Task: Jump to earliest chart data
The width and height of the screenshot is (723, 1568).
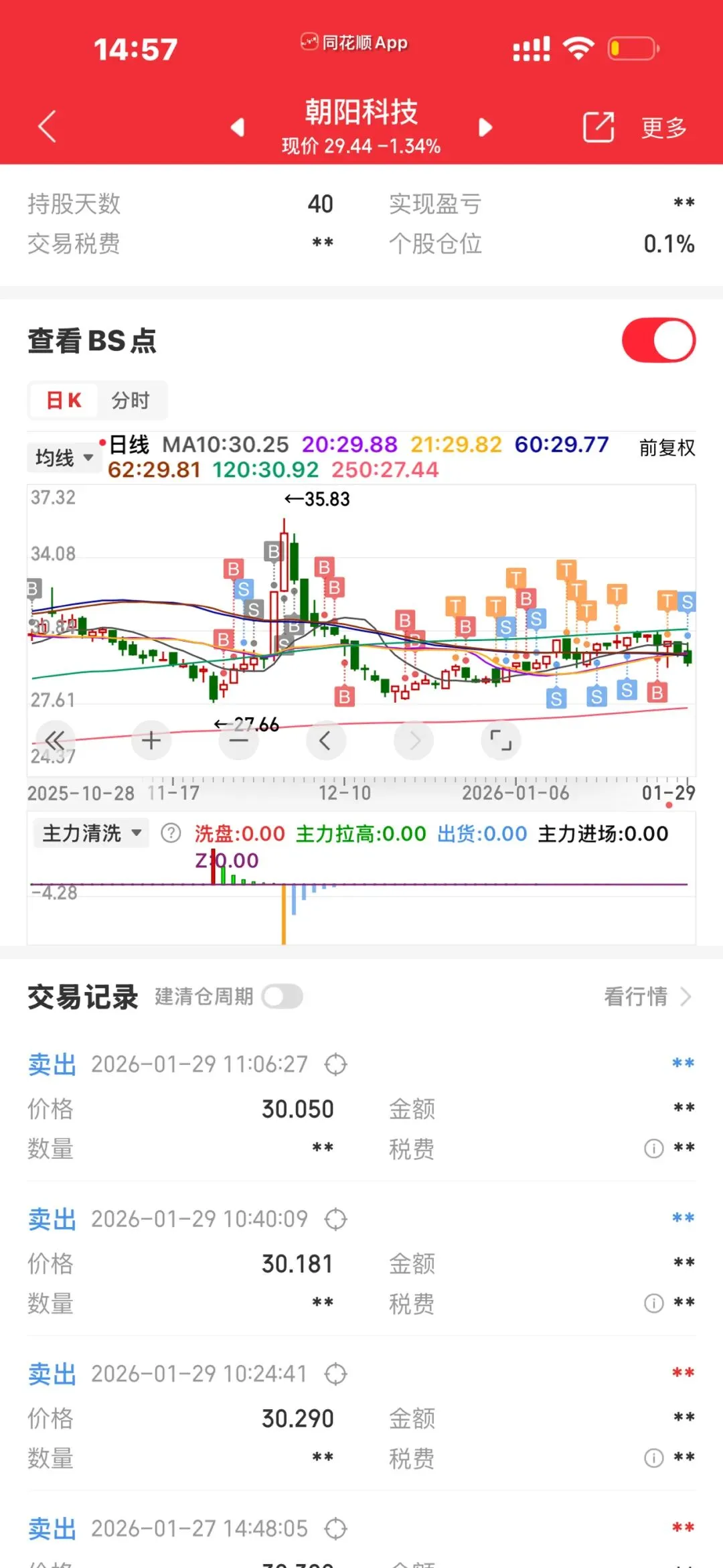Action: [54, 740]
